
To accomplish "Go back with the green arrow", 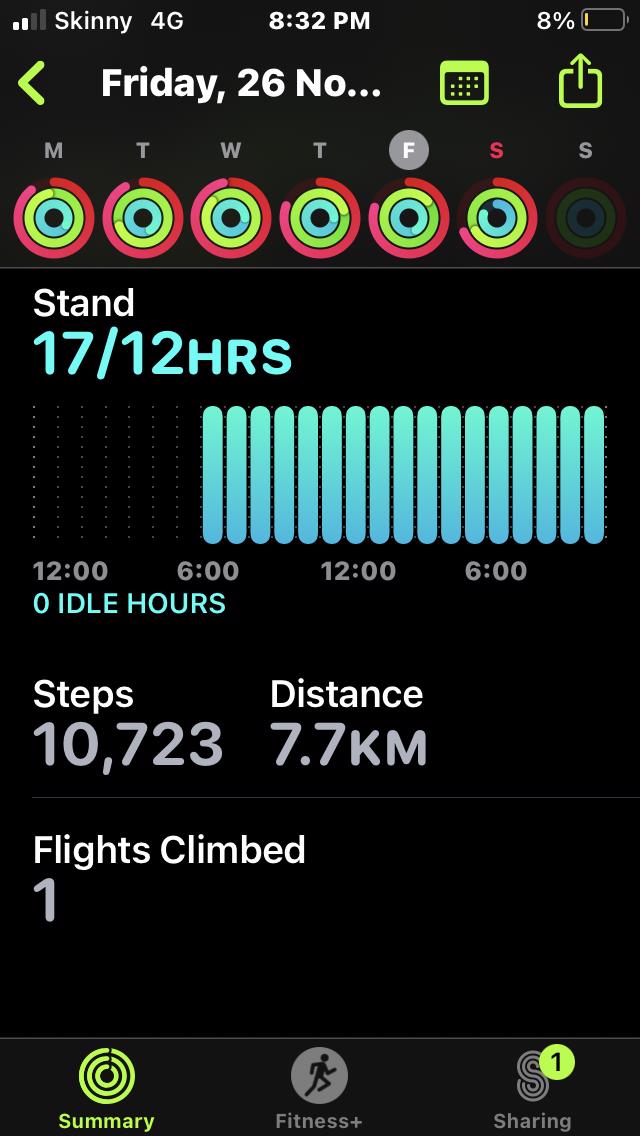I will [x=32, y=84].
